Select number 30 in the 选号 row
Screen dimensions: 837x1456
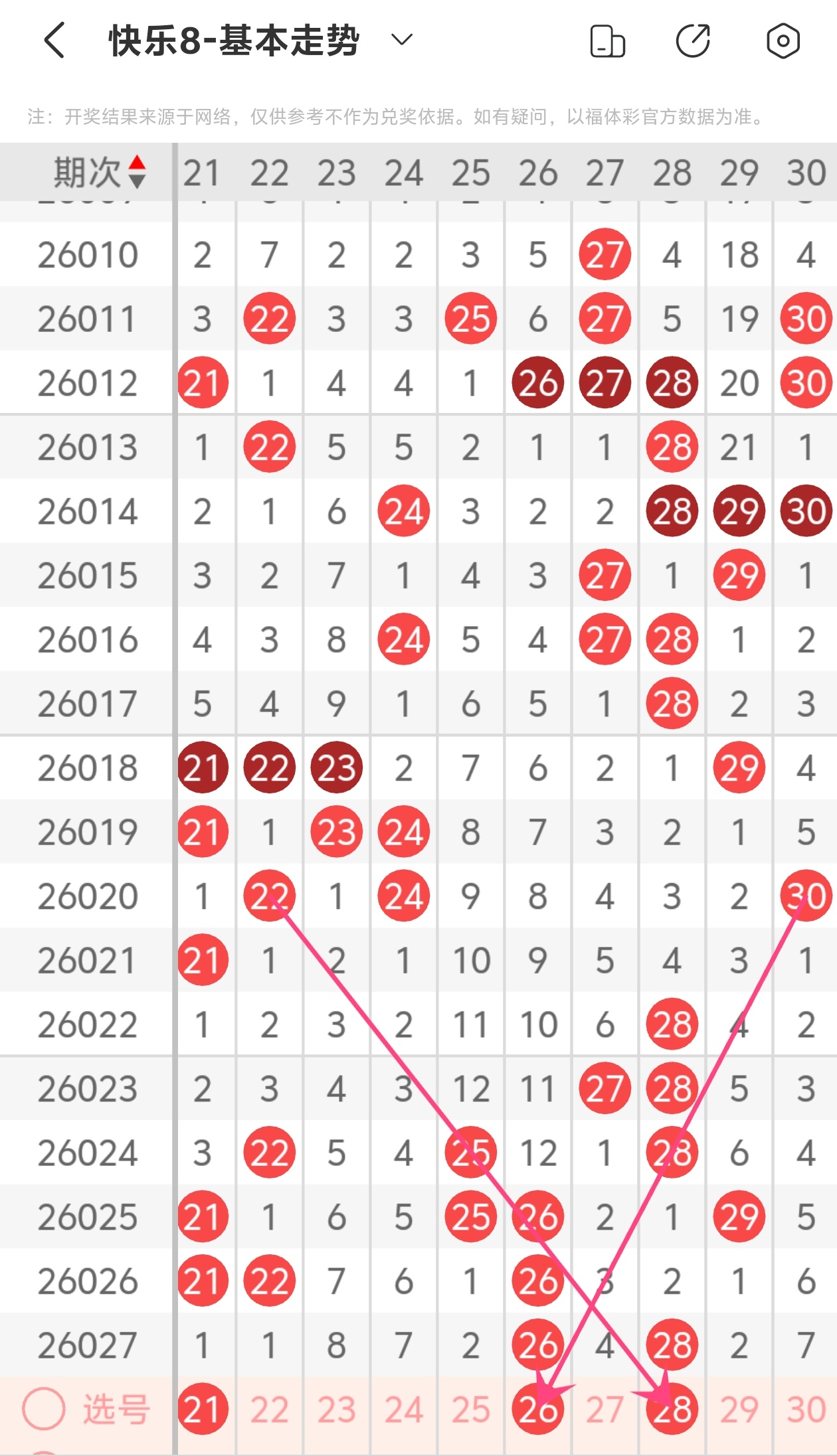click(806, 1409)
